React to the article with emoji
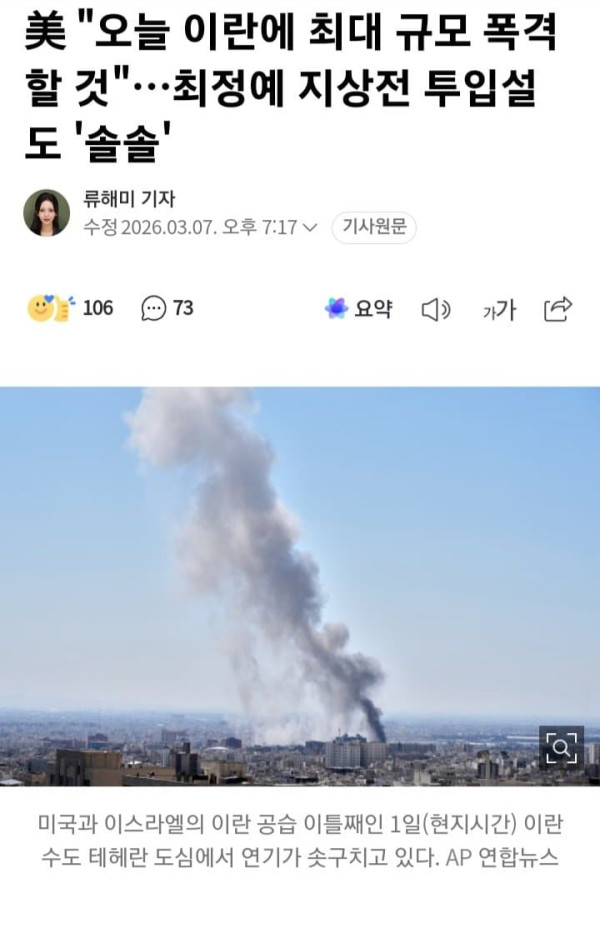Screen dimensions: 600x938 click(x=51, y=308)
